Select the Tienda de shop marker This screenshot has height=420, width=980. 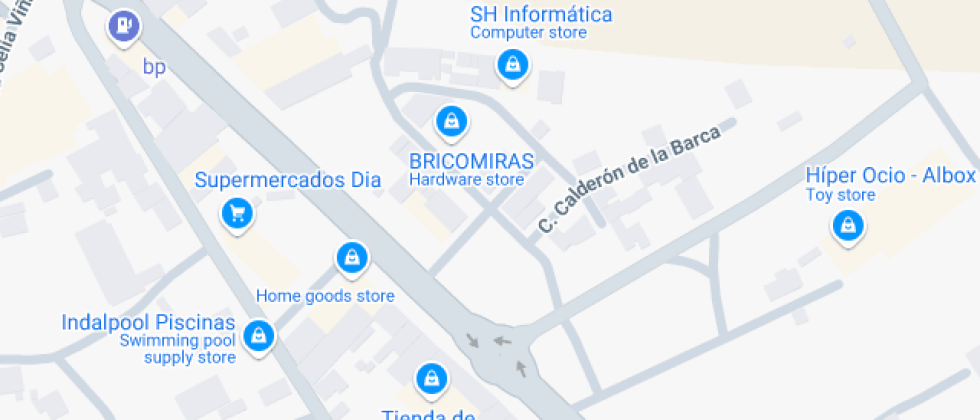tap(431, 379)
